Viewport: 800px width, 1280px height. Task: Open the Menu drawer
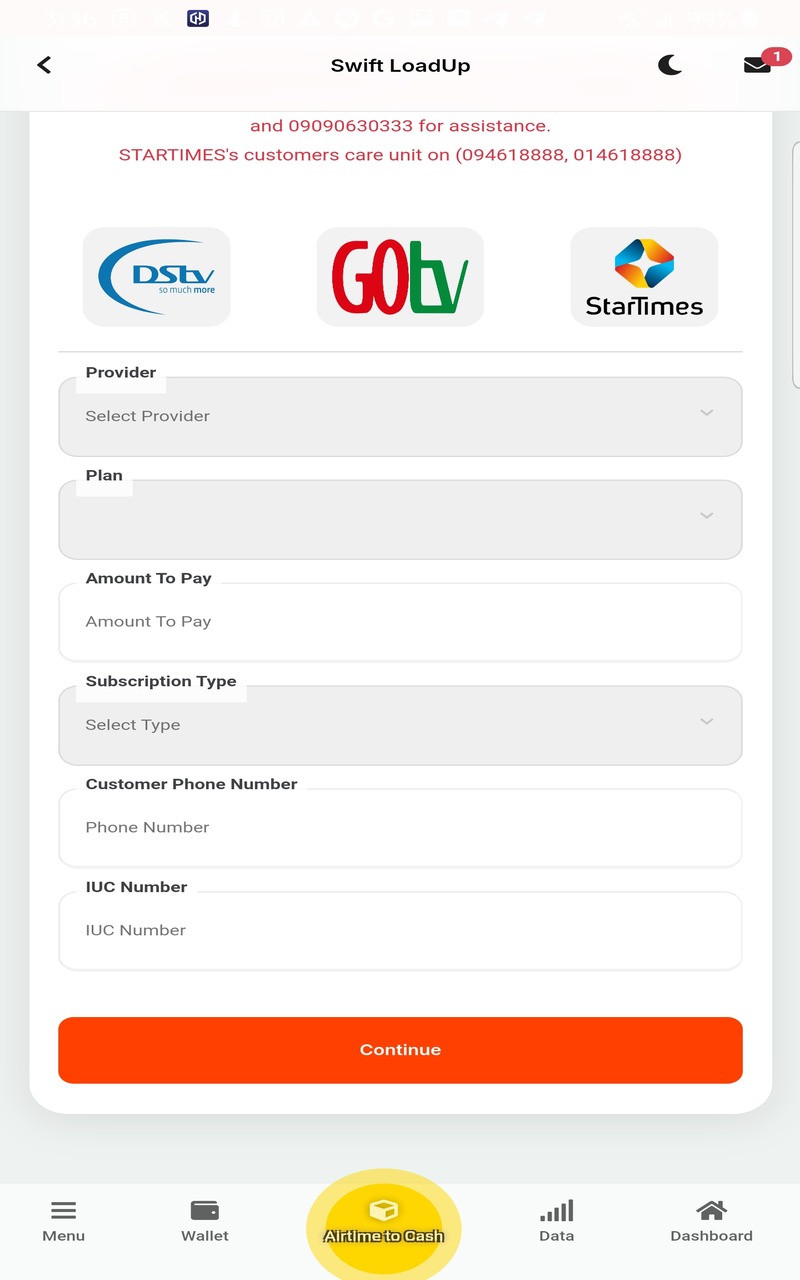(x=63, y=1221)
